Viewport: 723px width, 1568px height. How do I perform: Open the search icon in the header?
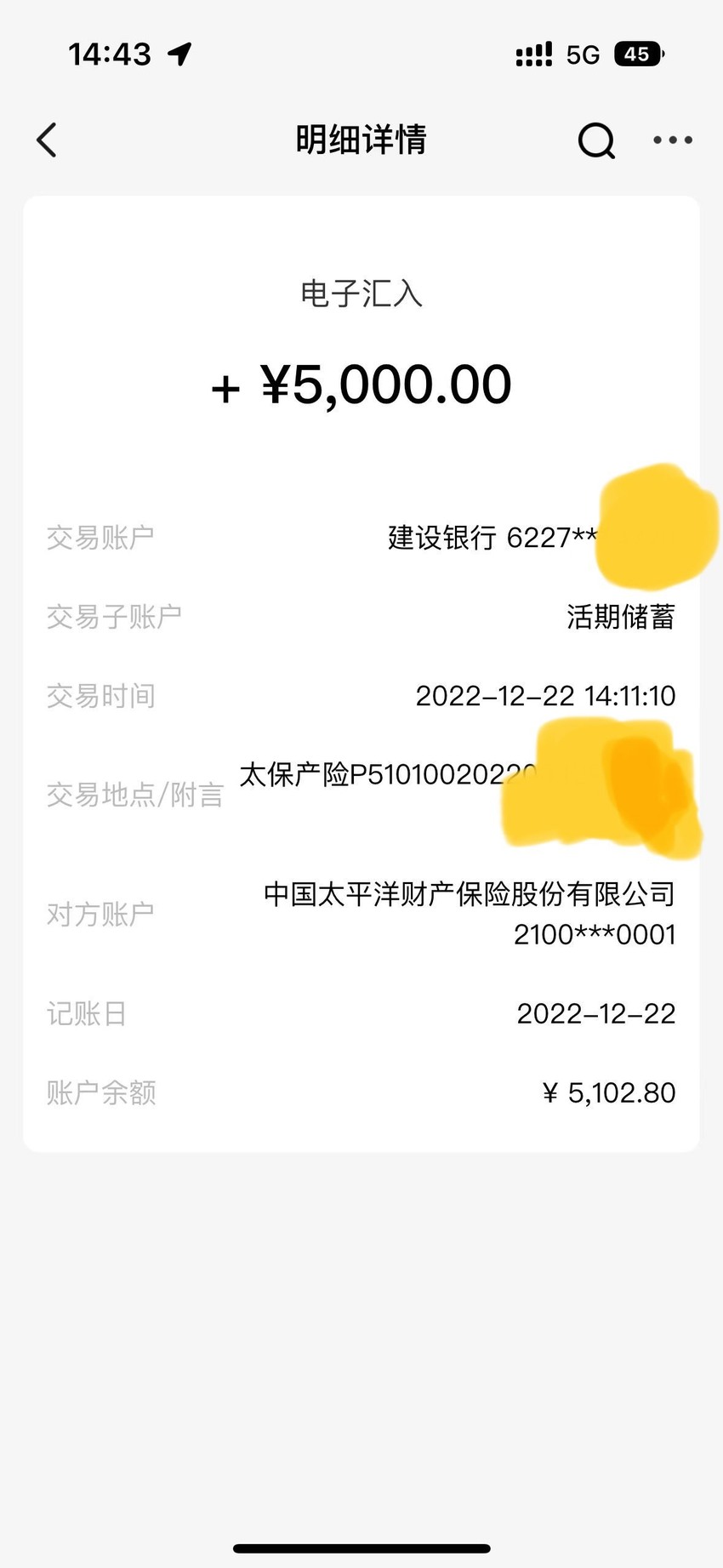pos(596,140)
